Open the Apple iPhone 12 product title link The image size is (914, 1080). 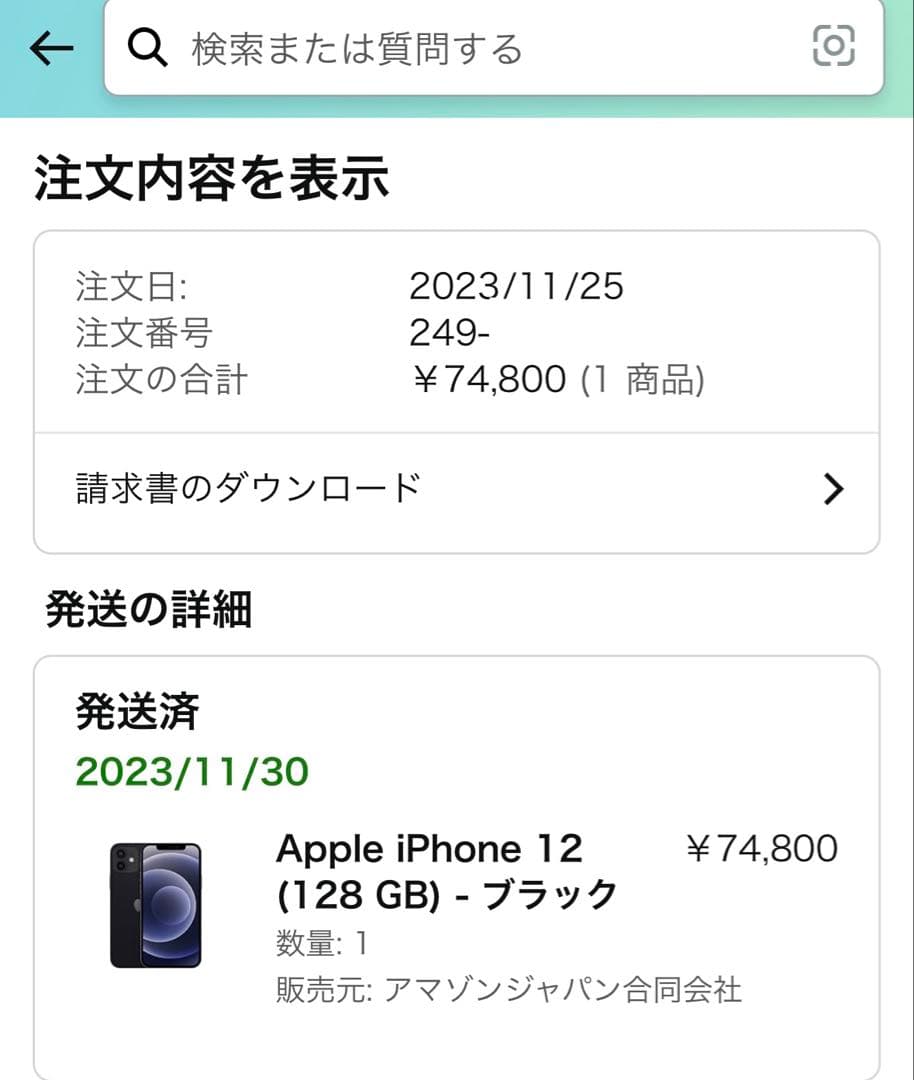430,868
